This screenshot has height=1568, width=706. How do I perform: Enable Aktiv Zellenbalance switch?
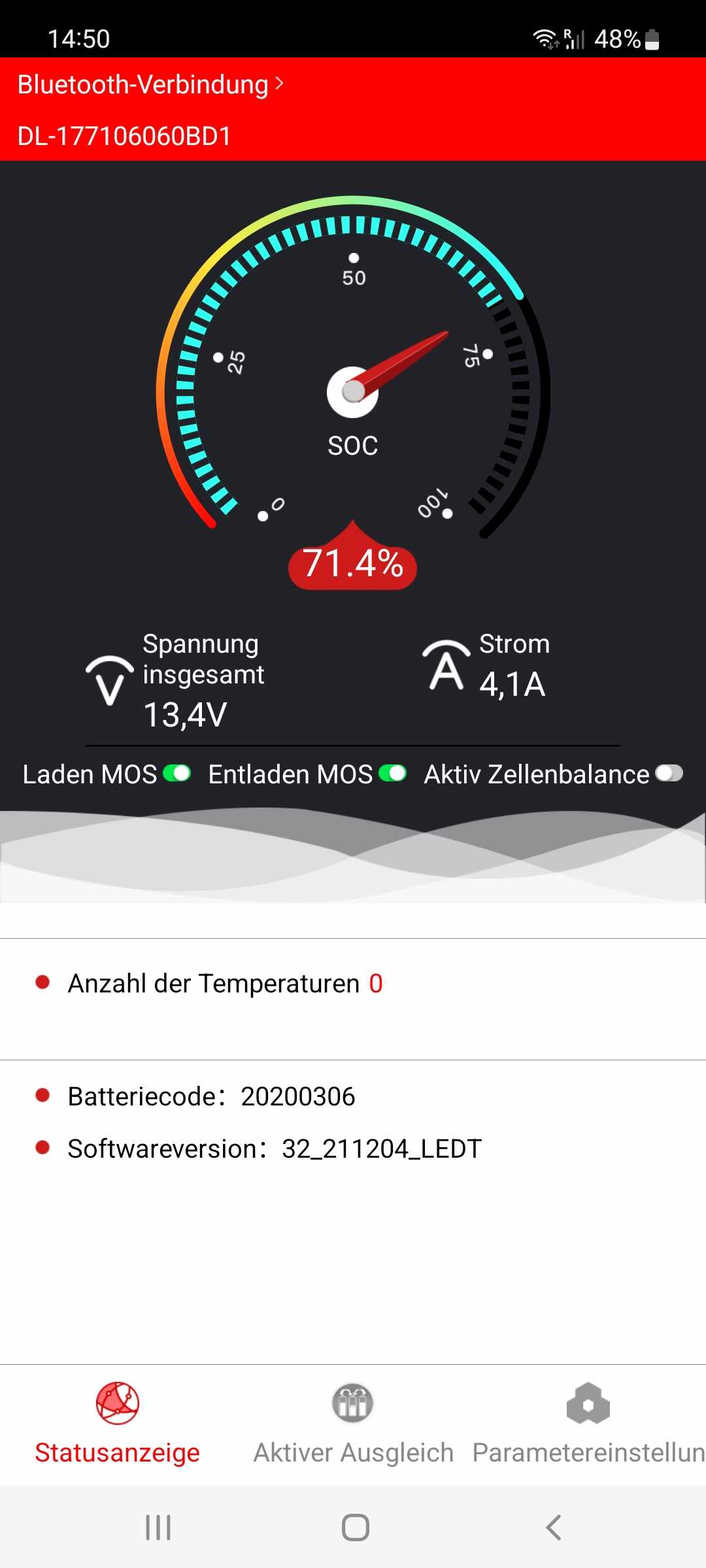pos(669,774)
